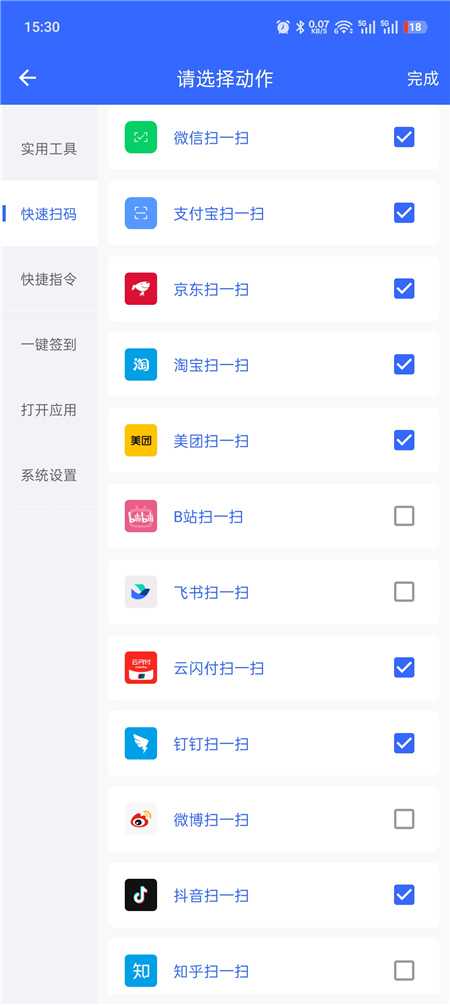Open the 系统设置 category
450x1005 pixels.
click(49, 476)
